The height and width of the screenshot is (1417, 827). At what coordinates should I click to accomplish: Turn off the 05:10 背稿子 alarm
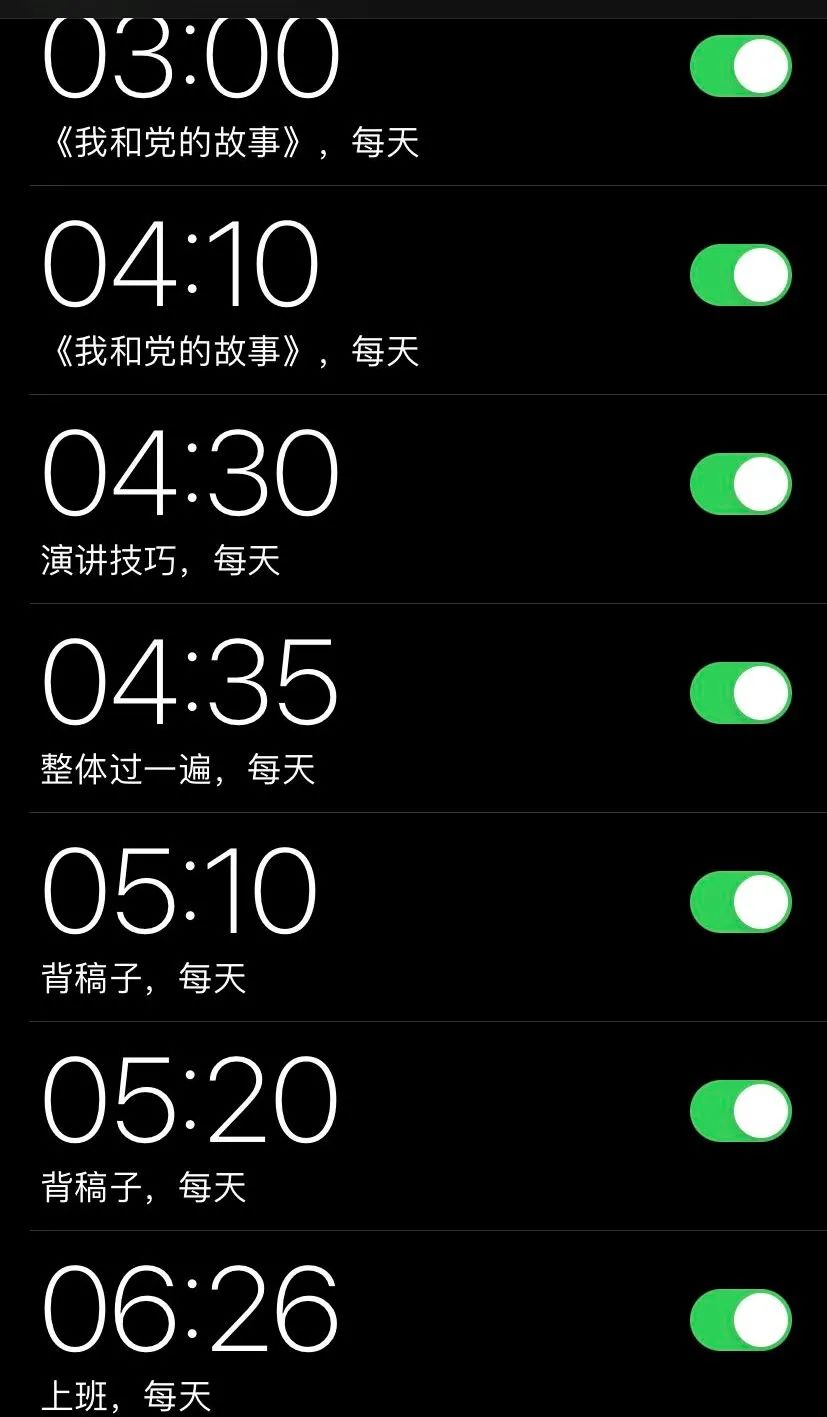click(741, 902)
